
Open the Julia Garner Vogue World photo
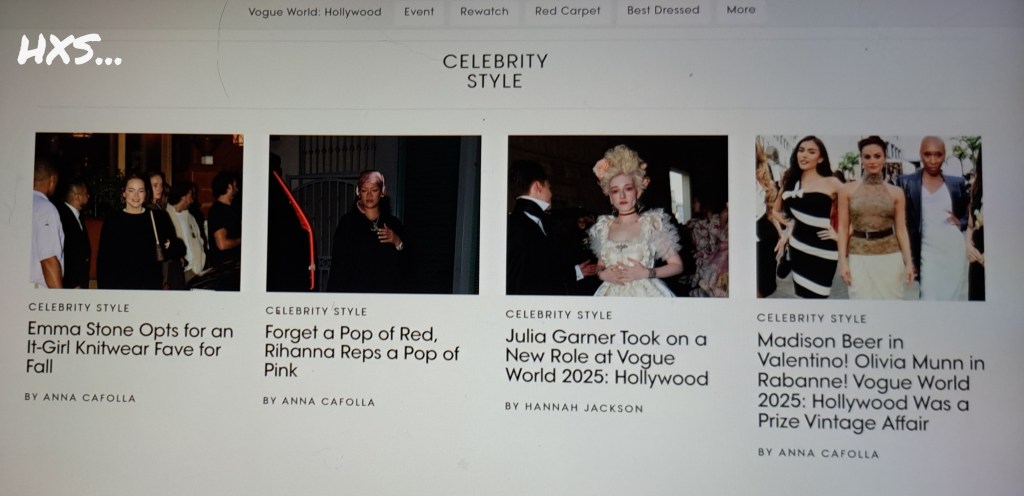click(x=617, y=216)
